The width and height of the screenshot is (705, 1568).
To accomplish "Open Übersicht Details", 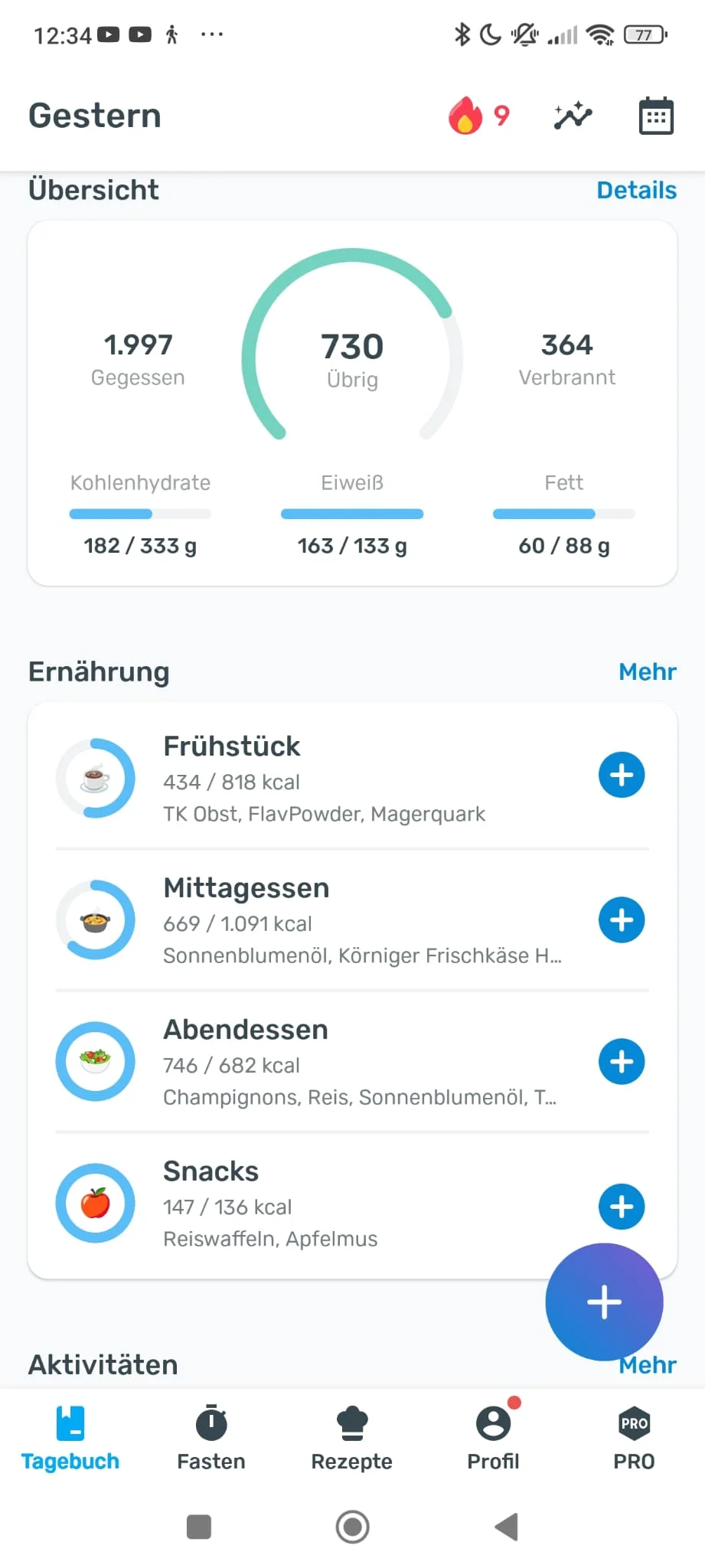I will (x=636, y=190).
